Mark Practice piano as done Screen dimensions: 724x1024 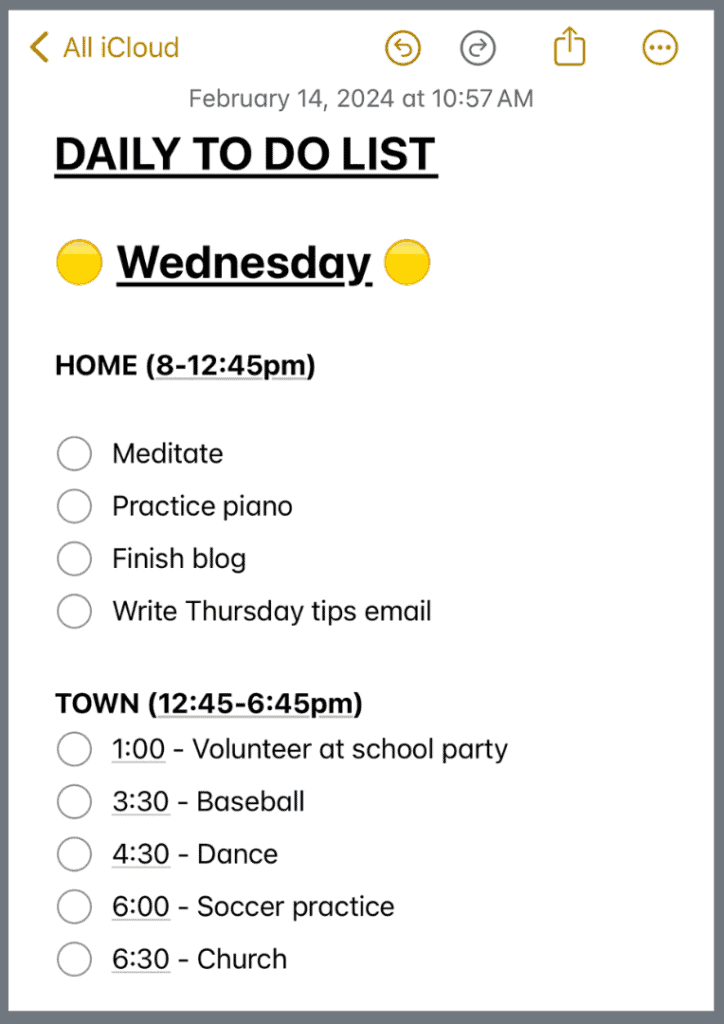coord(74,506)
